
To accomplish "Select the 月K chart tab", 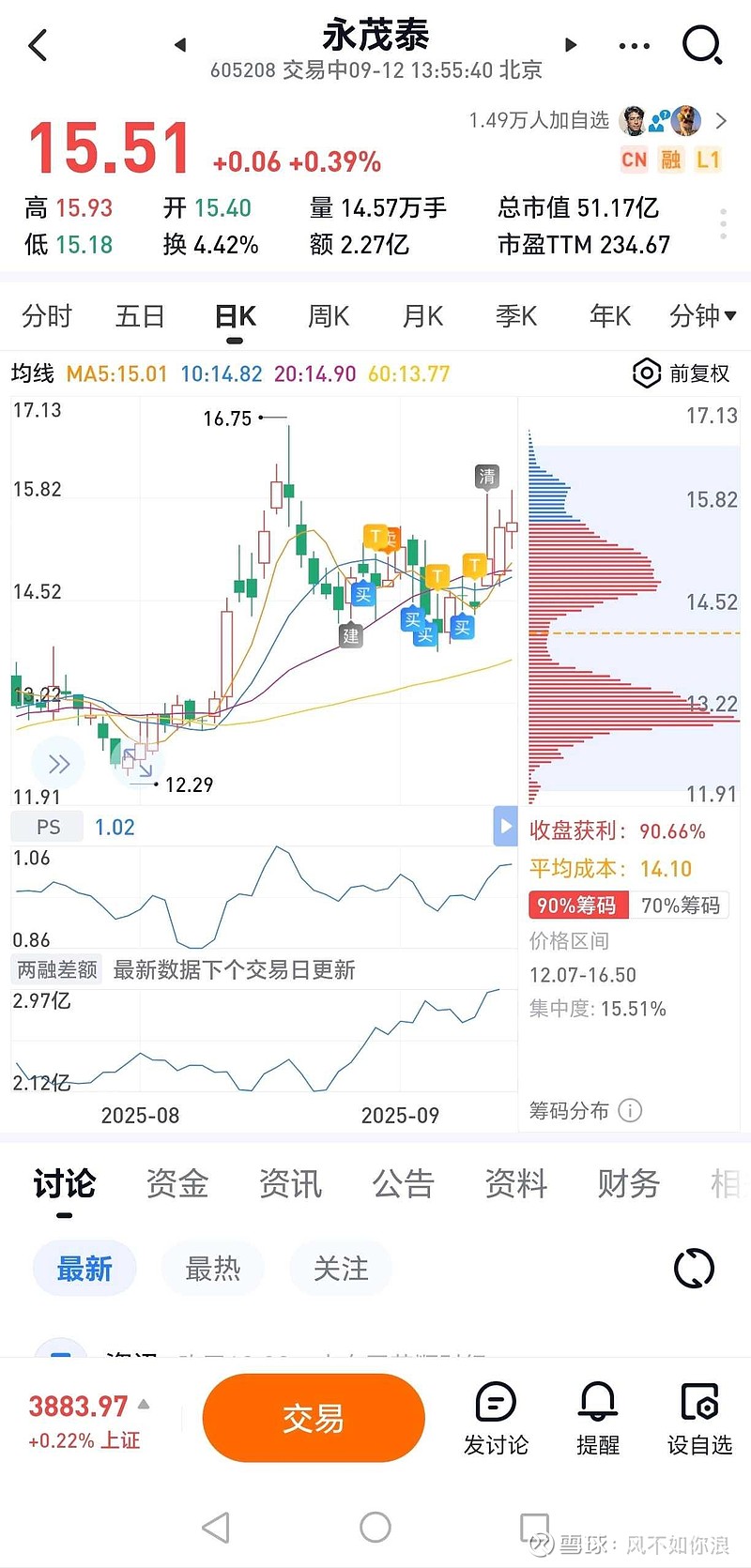I will (422, 316).
